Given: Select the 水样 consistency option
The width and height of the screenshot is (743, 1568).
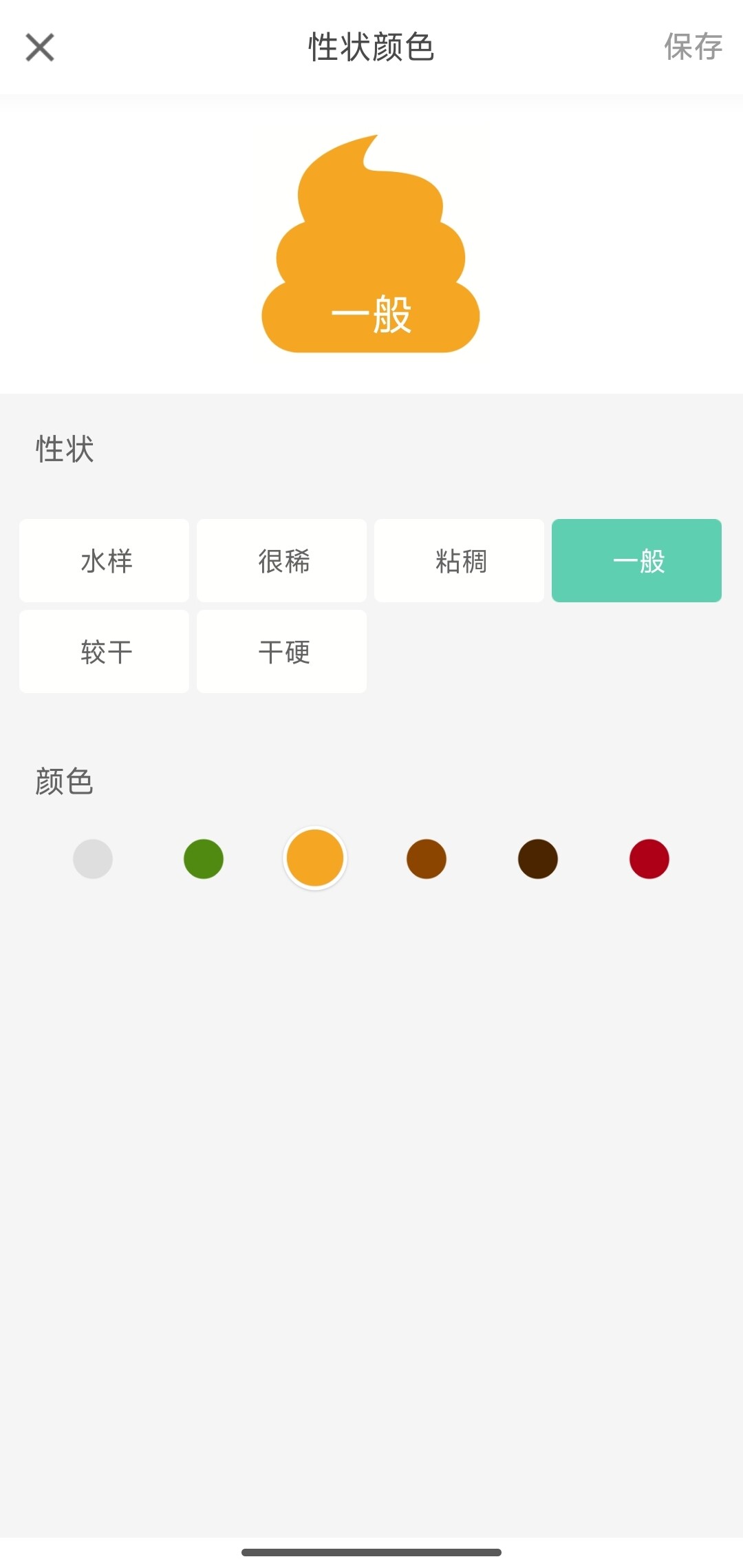Looking at the screenshot, I should (x=104, y=560).
